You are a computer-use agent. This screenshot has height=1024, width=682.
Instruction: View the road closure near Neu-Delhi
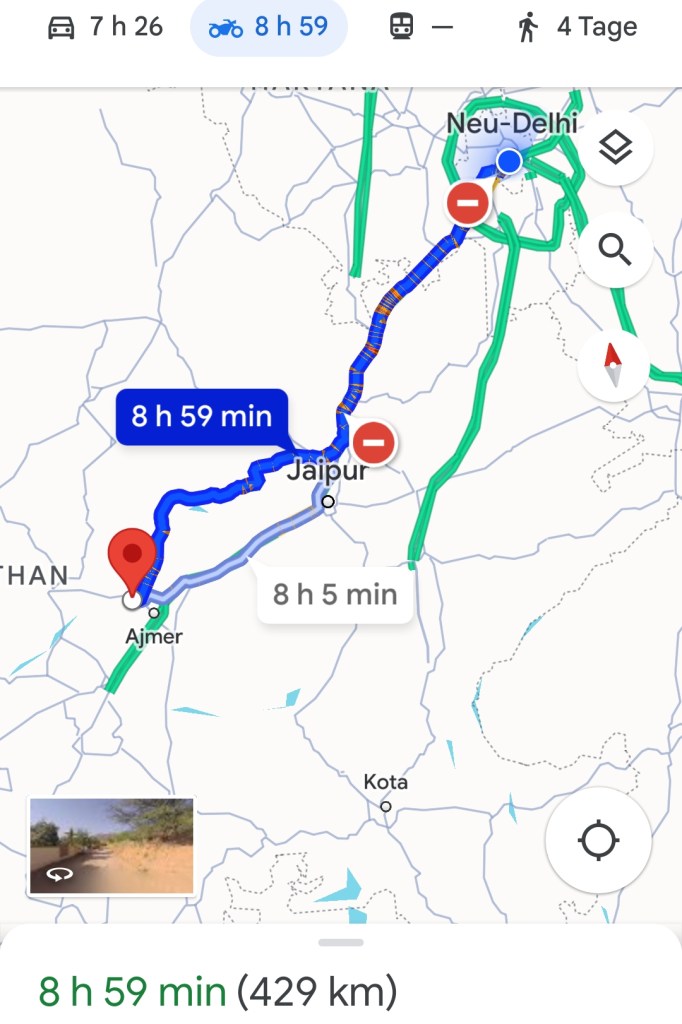click(467, 203)
